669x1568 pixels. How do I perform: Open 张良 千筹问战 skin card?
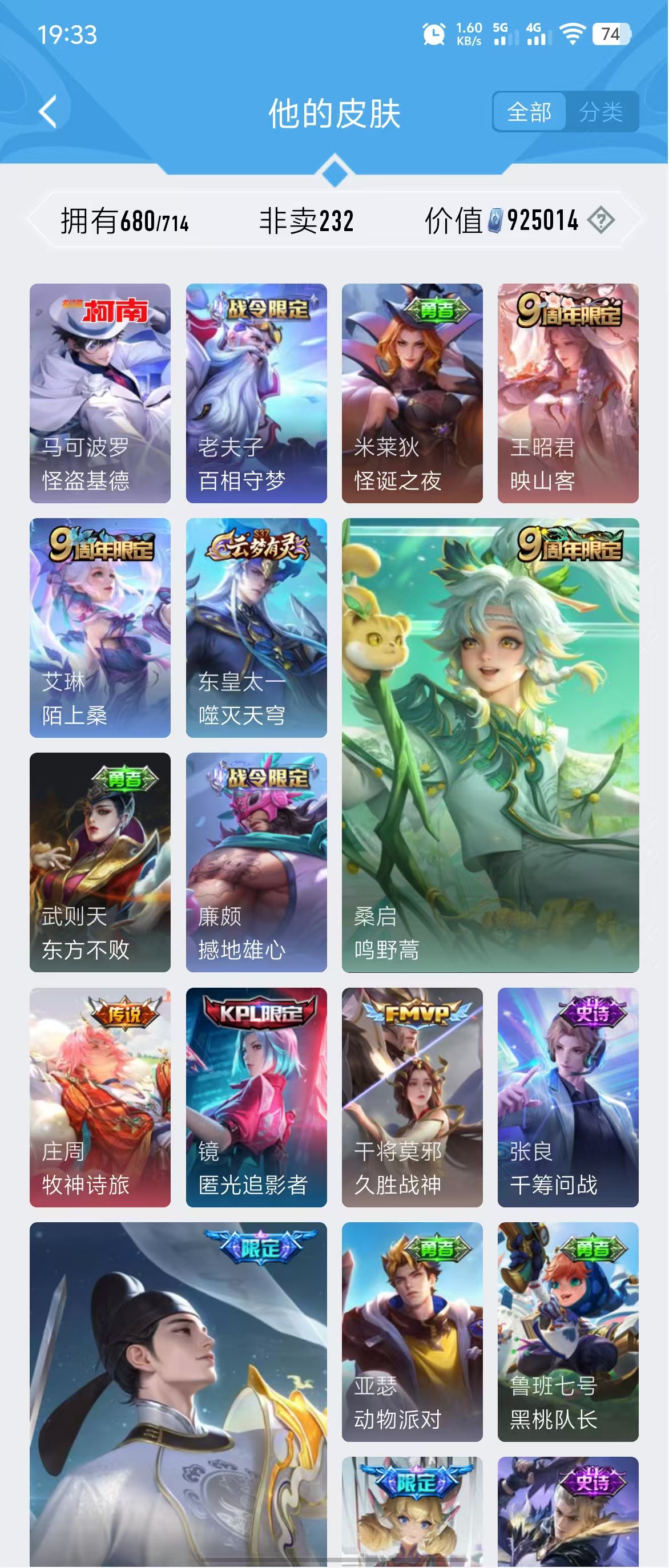tap(568, 1097)
